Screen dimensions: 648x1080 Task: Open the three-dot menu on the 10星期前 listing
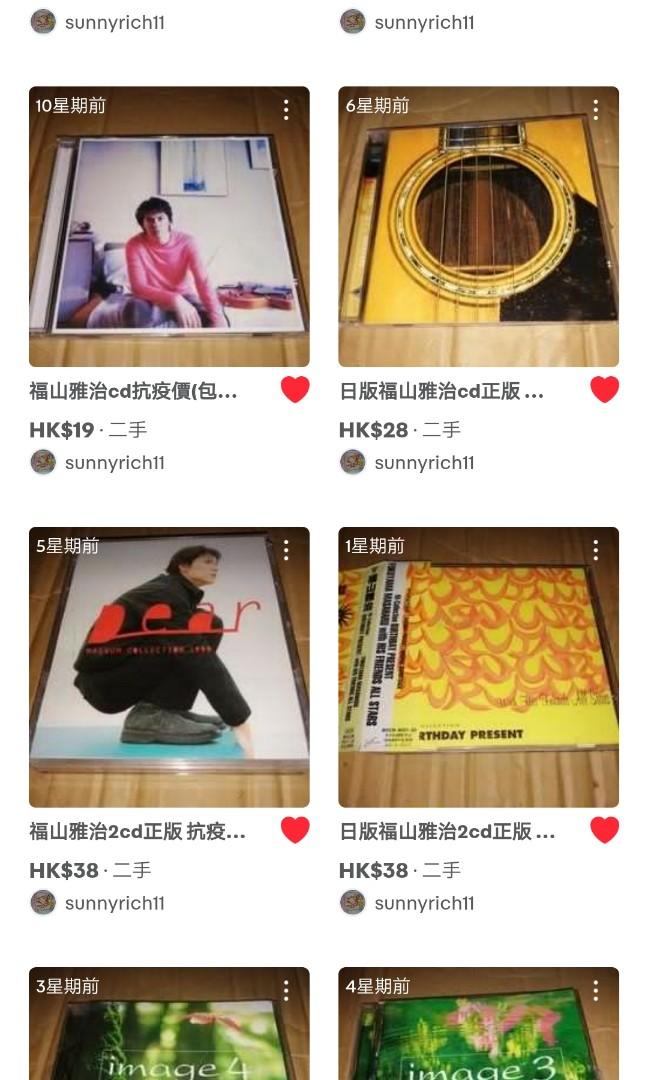(x=286, y=110)
